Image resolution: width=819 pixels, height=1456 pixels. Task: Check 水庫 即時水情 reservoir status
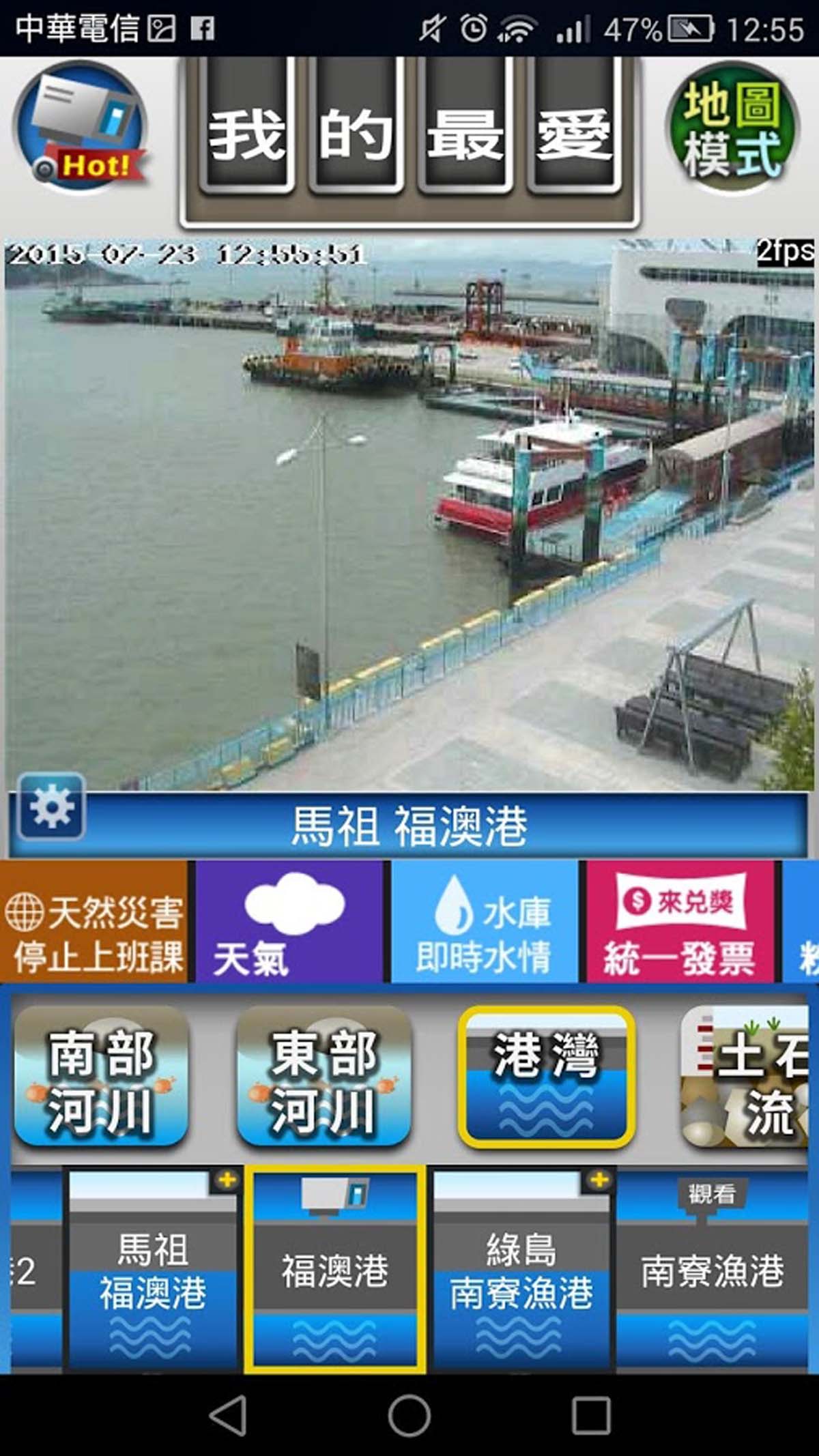click(x=485, y=921)
